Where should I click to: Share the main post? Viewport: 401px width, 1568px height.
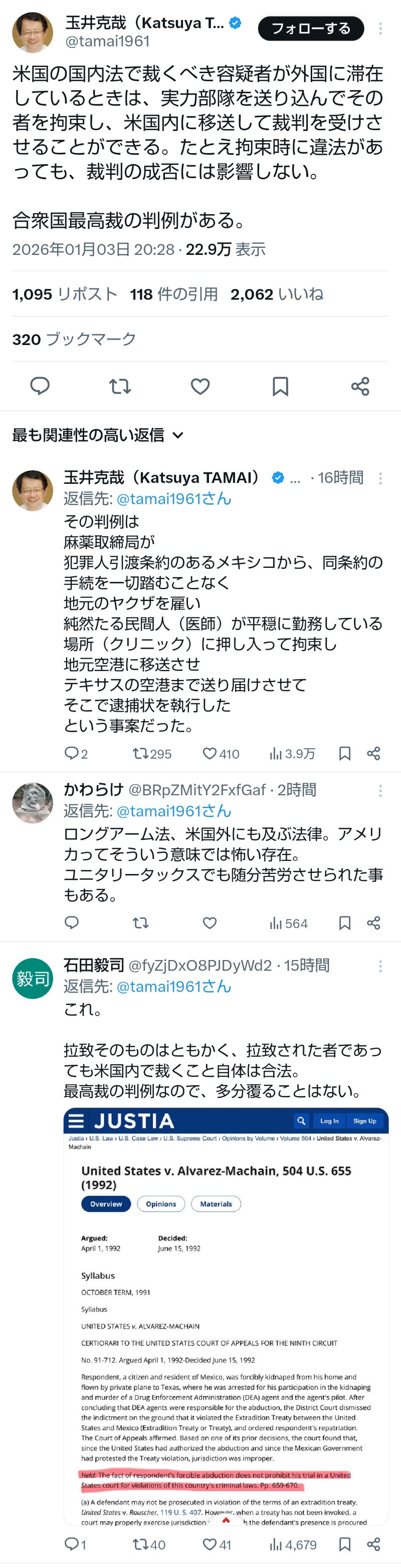pyautogui.click(x=360, y=386)
